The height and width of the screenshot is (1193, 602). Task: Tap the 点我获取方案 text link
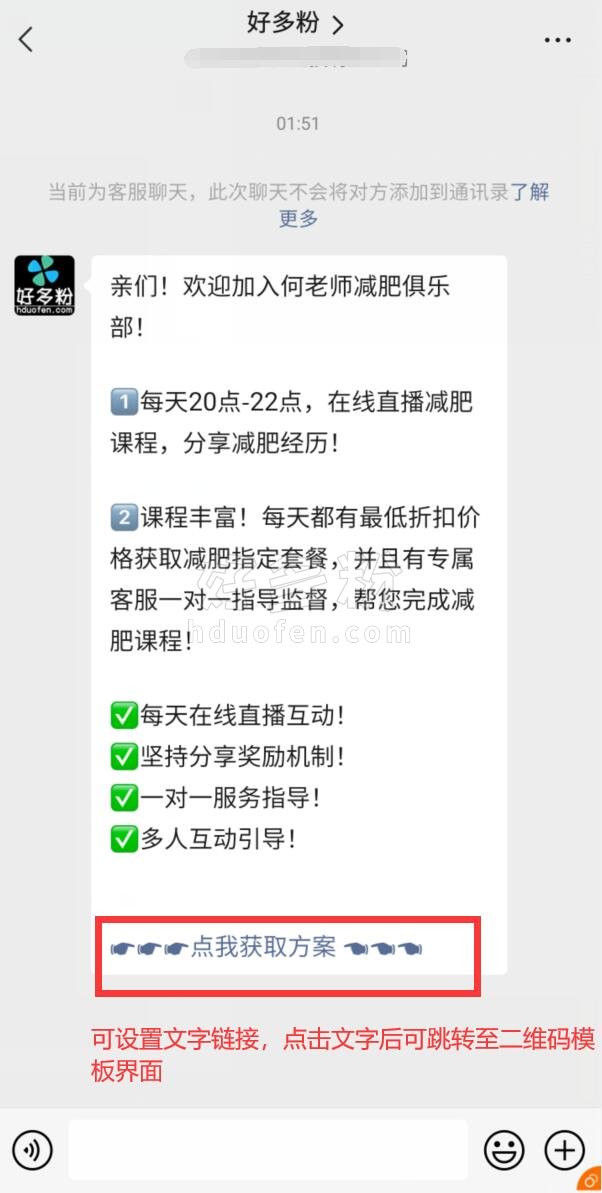click(264, 947)
